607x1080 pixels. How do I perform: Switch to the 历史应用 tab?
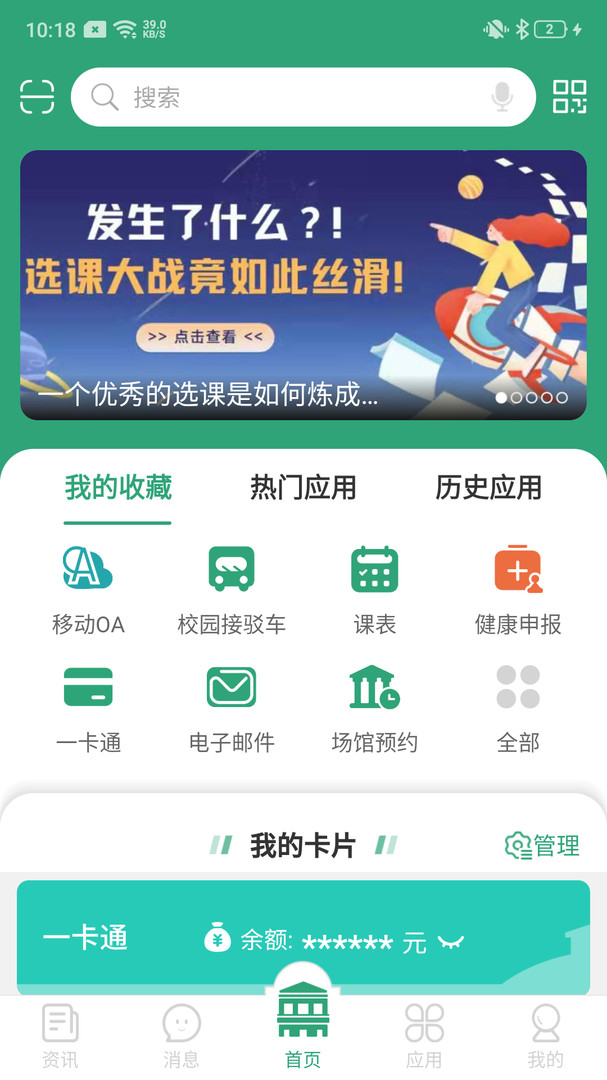488,488
